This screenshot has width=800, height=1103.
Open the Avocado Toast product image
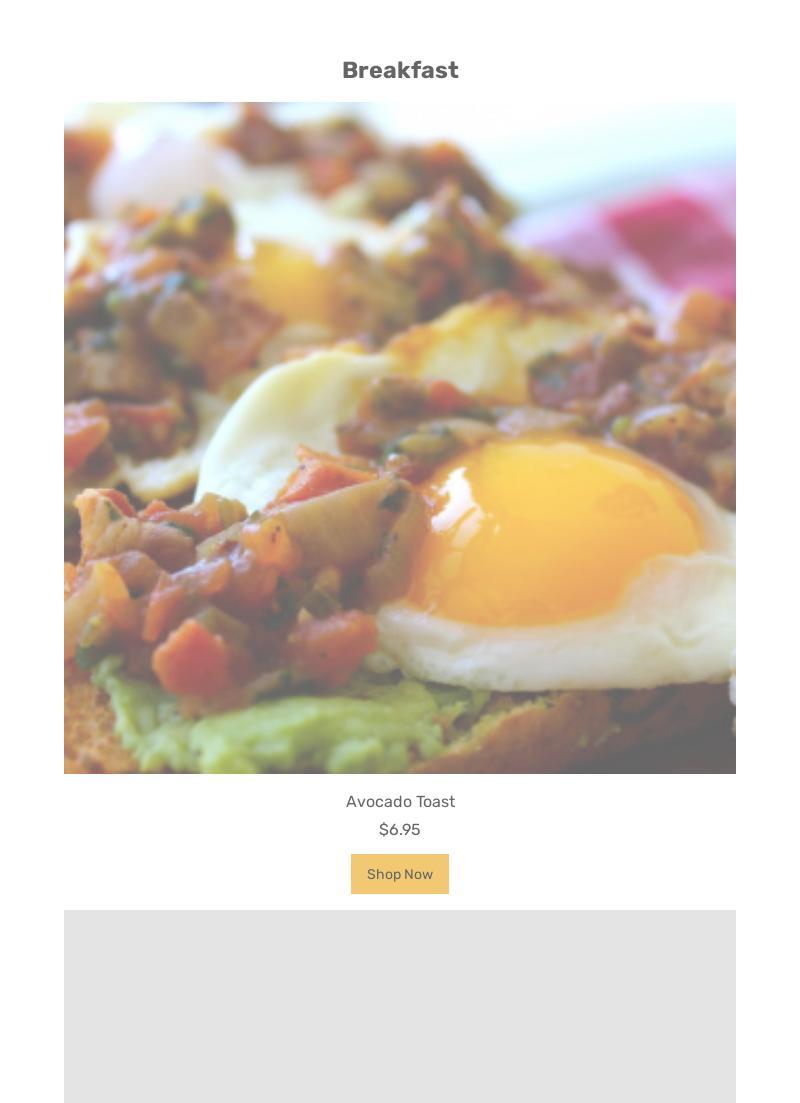pyautogui.click(x=400, y=438)
